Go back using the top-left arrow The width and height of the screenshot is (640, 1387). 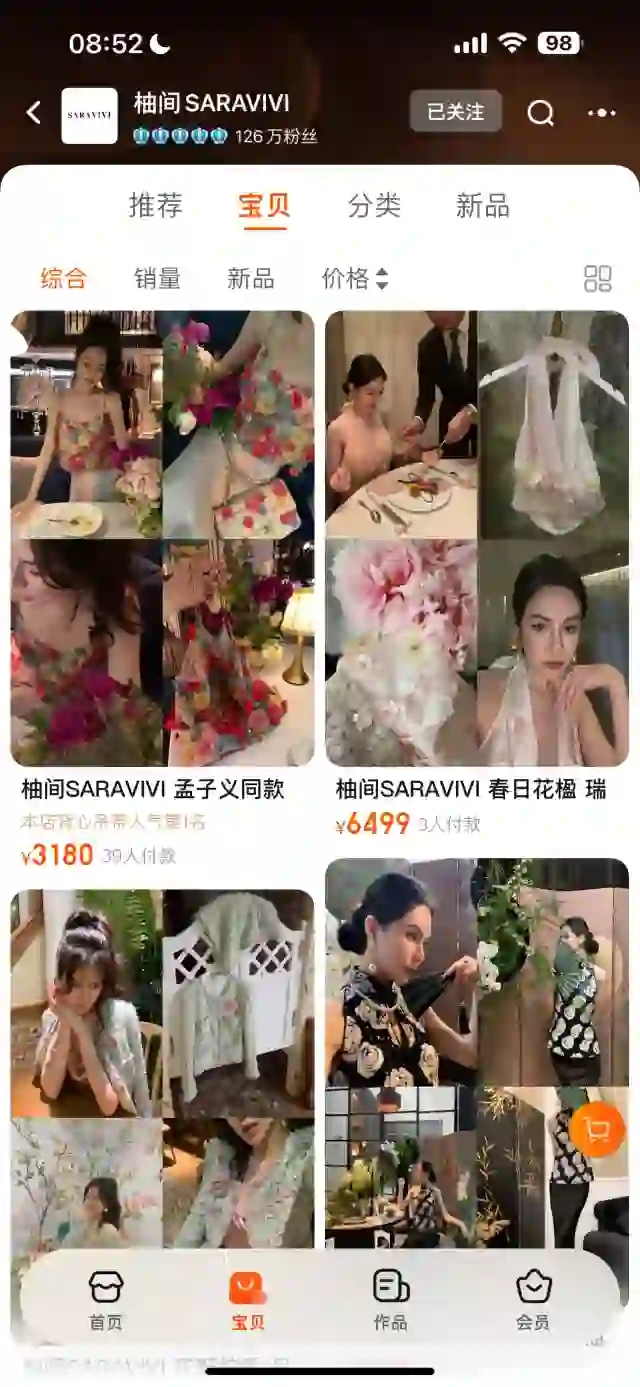[x=34, y=112]
